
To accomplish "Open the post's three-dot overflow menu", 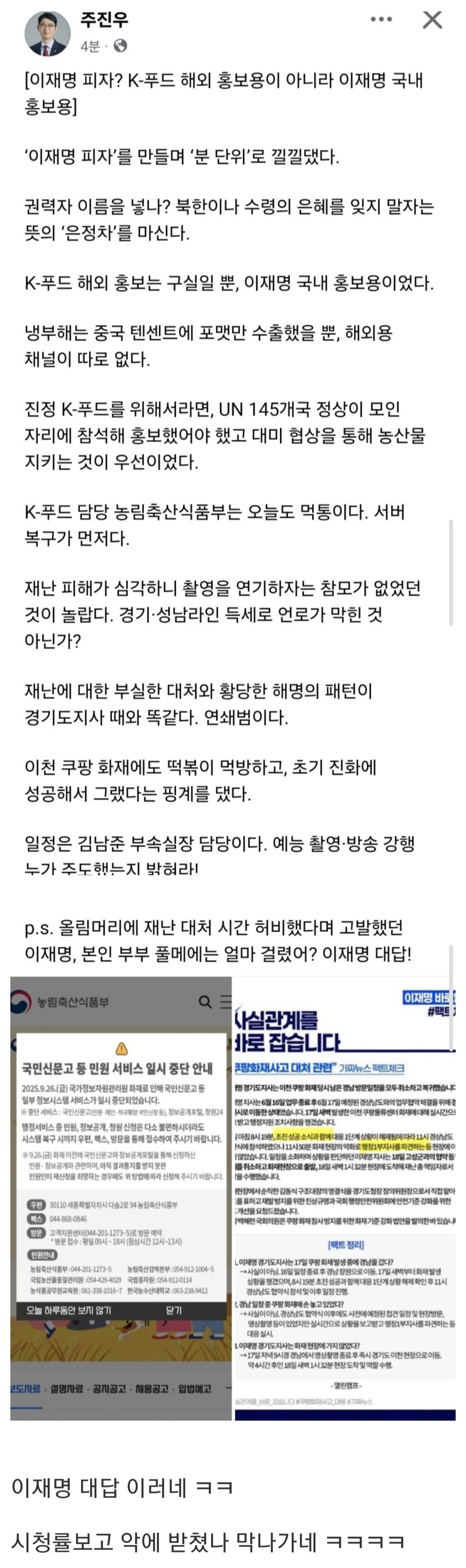I will [381, 19].
